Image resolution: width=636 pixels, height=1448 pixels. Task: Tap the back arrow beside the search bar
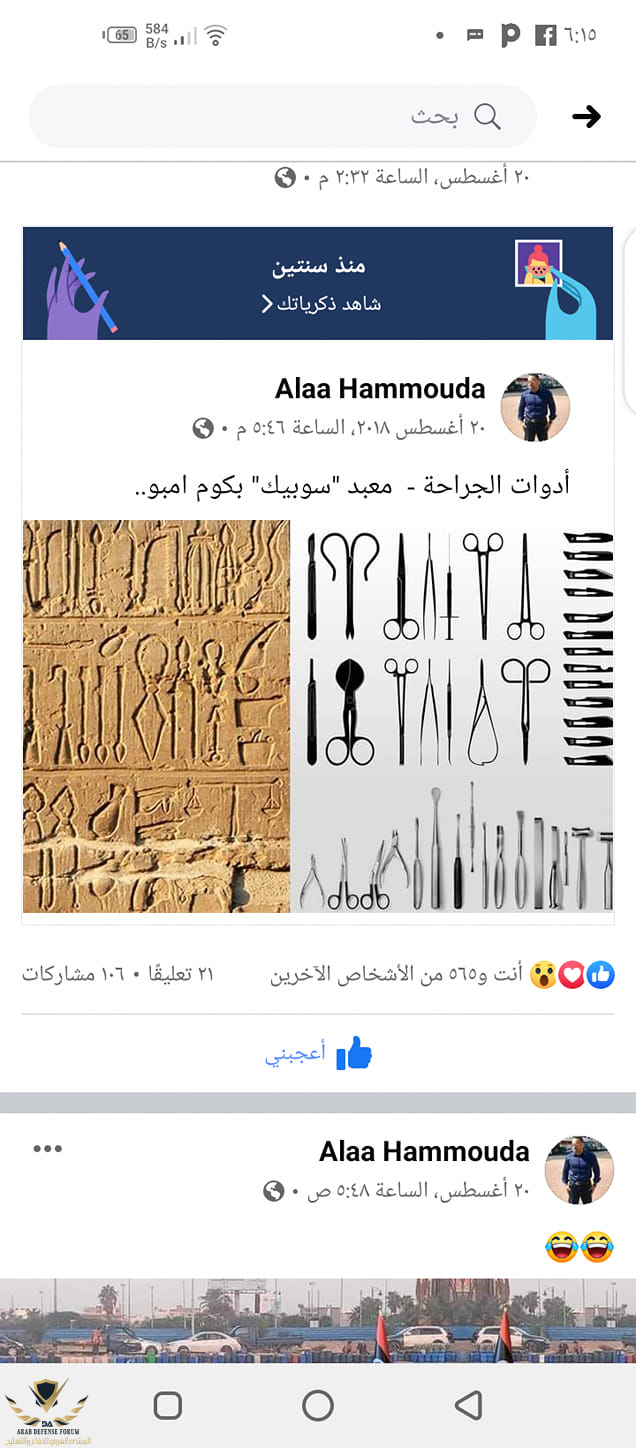[x=586, y=117]
